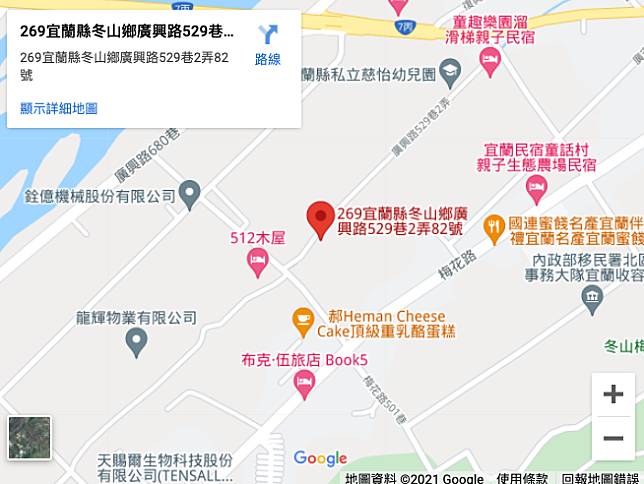Zoom out of the map
The height and width of the screenshot is (484, 644).
pos(612,438)
